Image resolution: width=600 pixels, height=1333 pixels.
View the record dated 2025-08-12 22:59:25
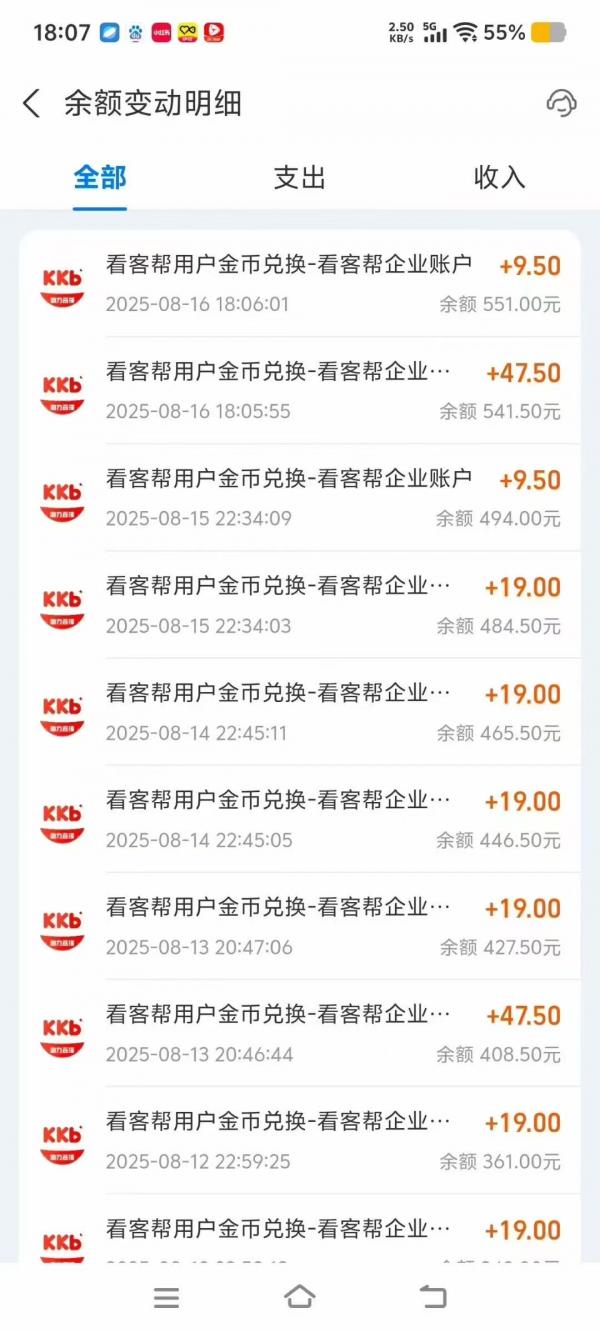pos(300,1140)
